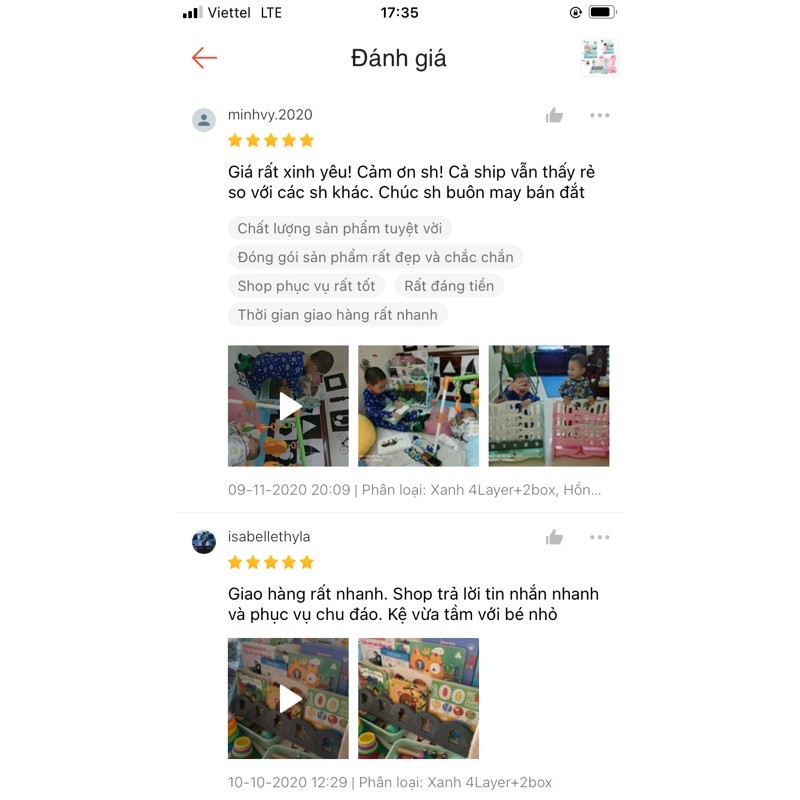View second photo in minhvy.2020's review
800x800 pixels.
coord(418,406)
